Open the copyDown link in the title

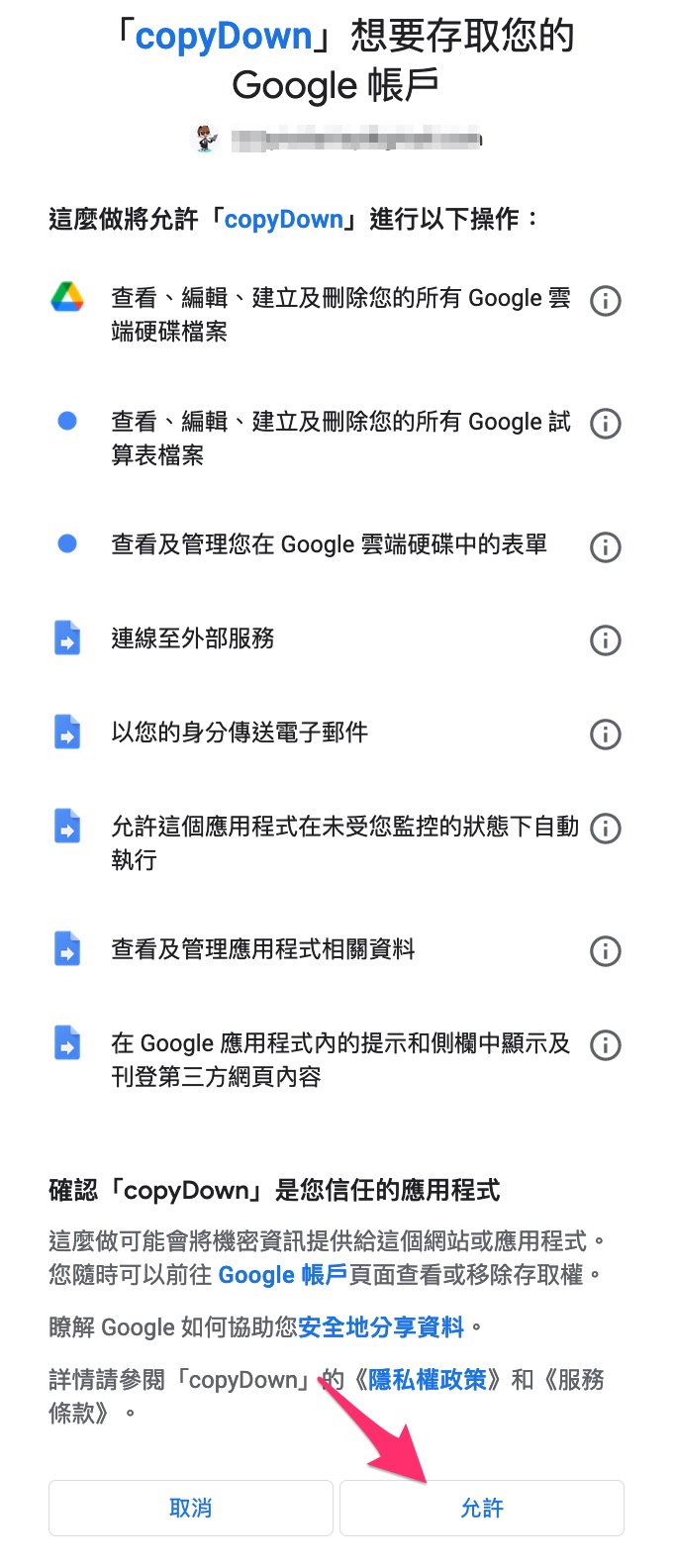tap(224, 37)
